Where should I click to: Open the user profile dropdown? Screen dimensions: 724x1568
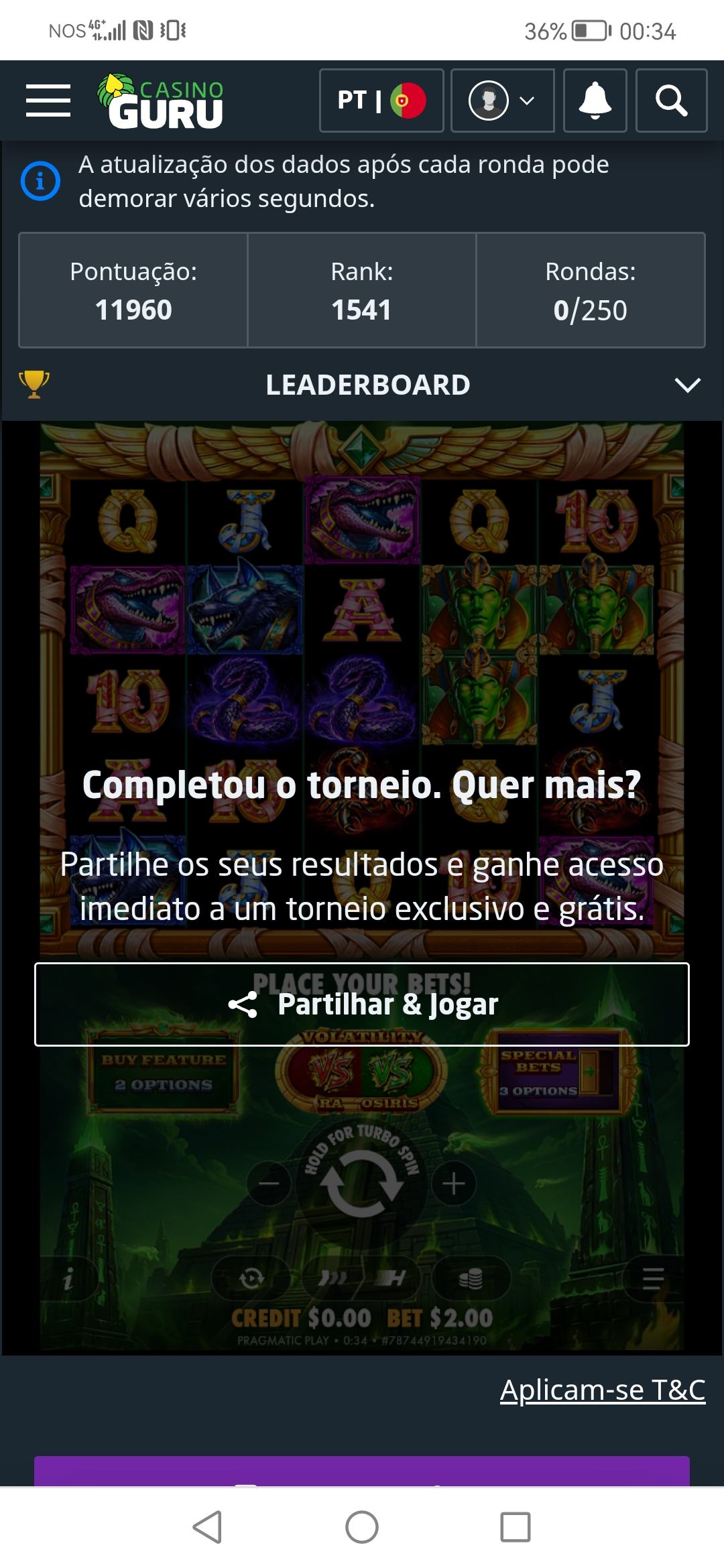(x=503, y=101)
